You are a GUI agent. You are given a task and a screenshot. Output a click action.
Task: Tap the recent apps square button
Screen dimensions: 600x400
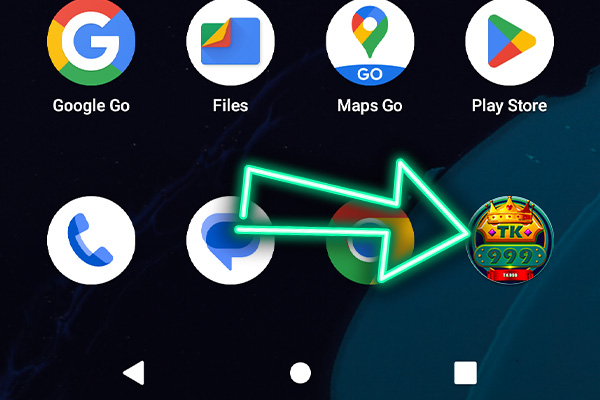click(x=466, y=373)
